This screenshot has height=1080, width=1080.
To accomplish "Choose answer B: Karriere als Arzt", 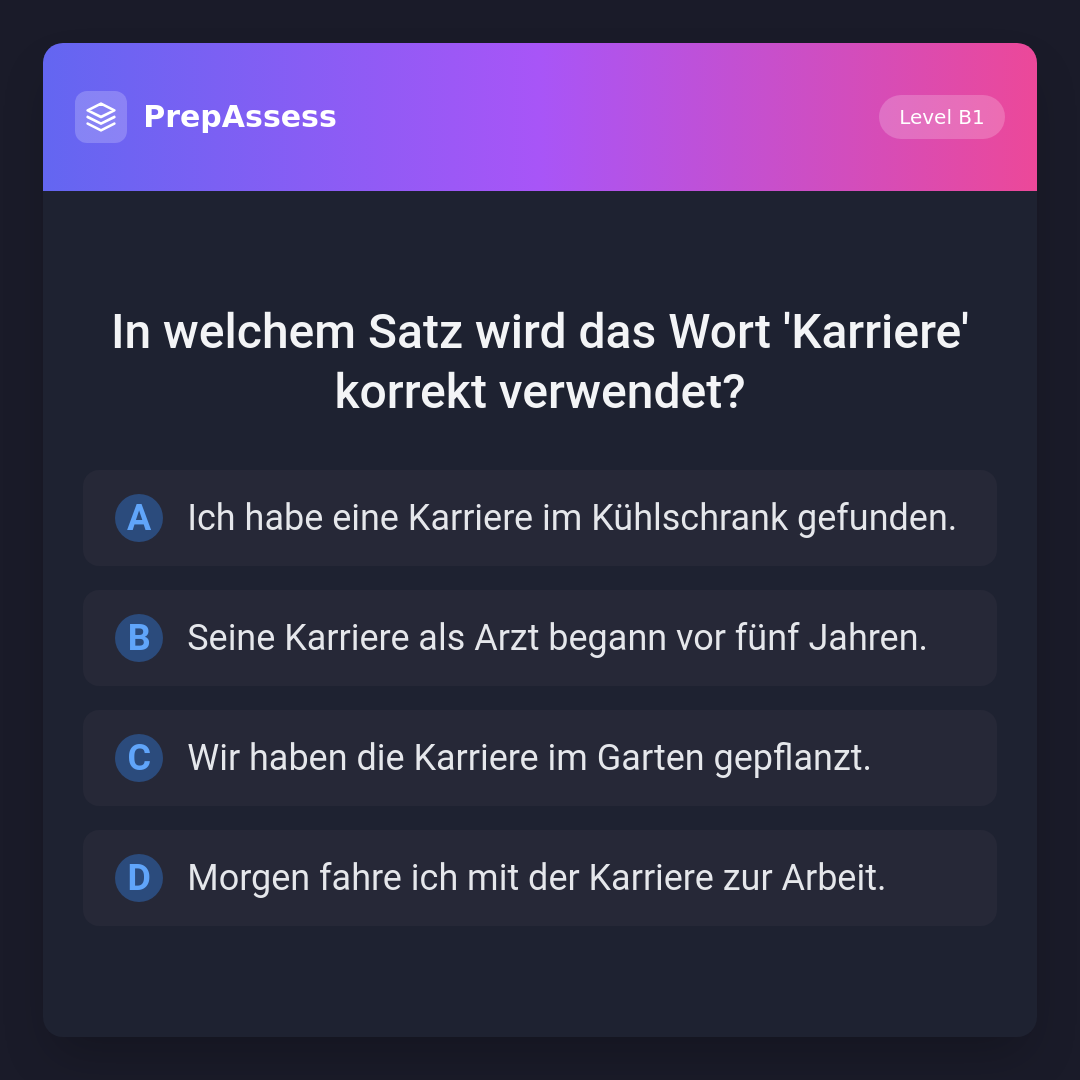I will point(540,638).
